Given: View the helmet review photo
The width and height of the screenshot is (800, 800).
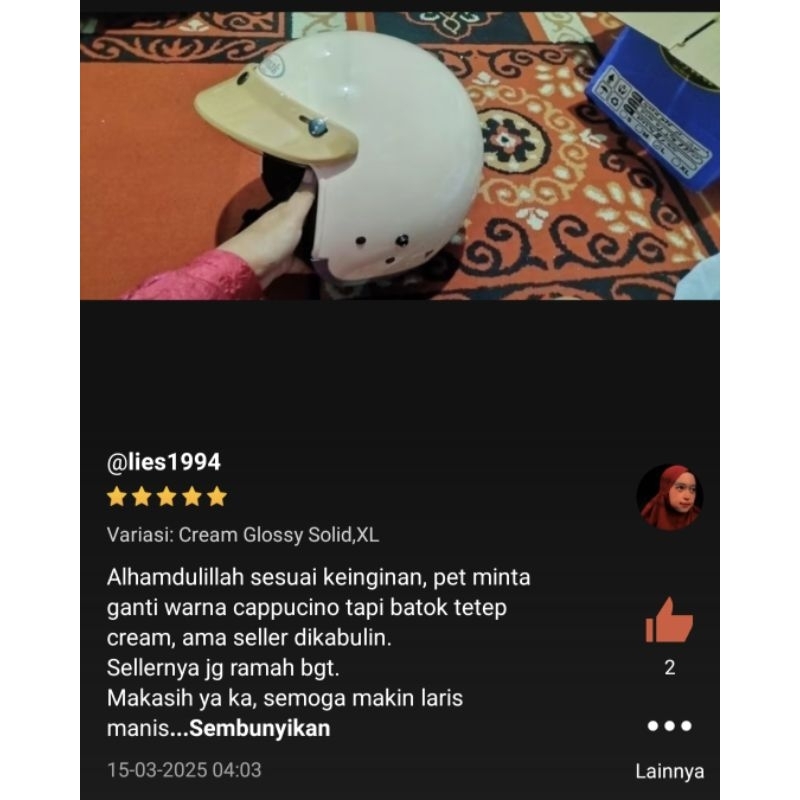Looking at the screenshot, I should pyautogui.click(x=400, y=155).
